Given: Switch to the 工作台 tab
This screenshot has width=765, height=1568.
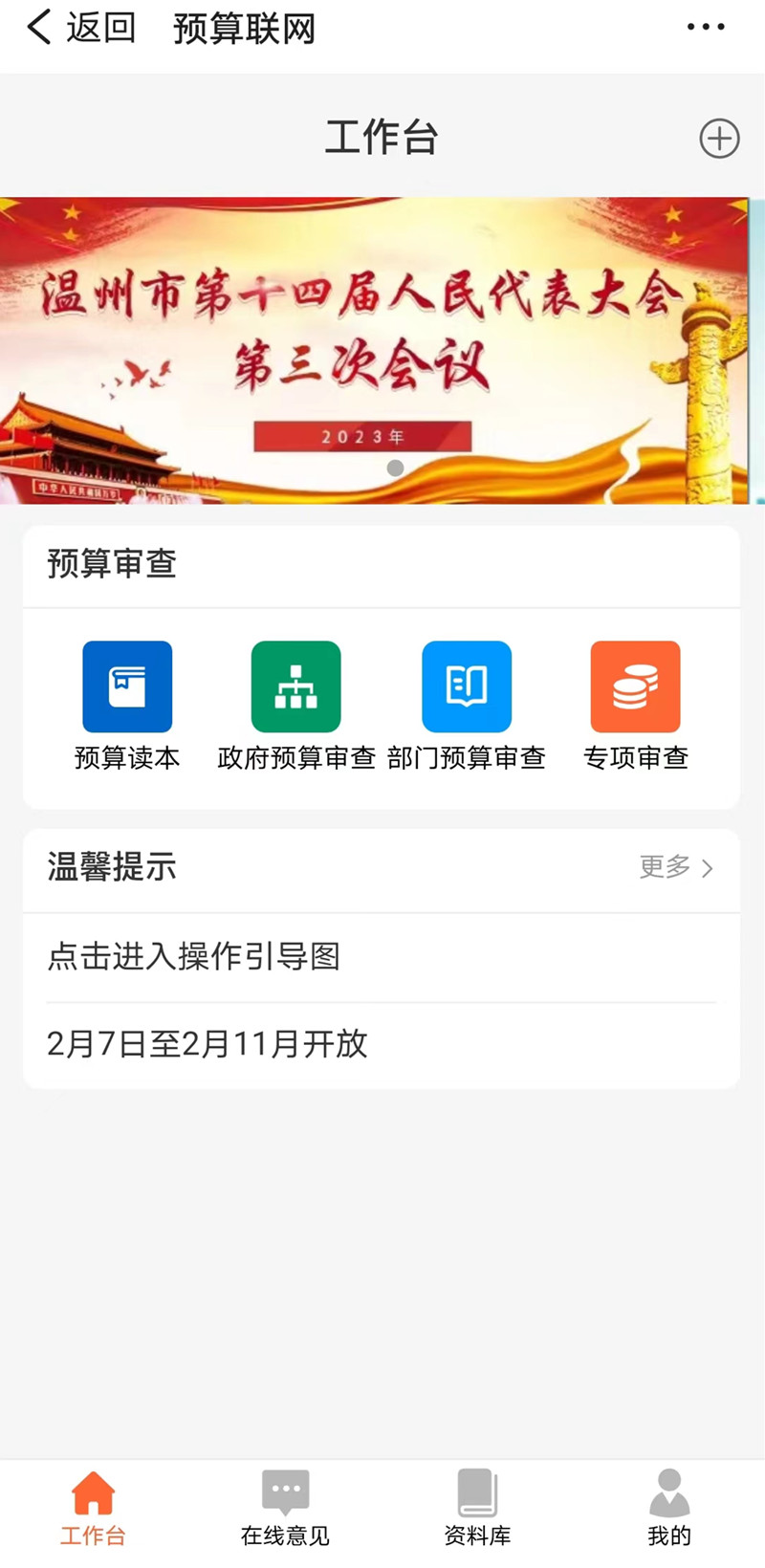Looking at the screenshot, I should pyautogui.click(x=93, y=1507).
